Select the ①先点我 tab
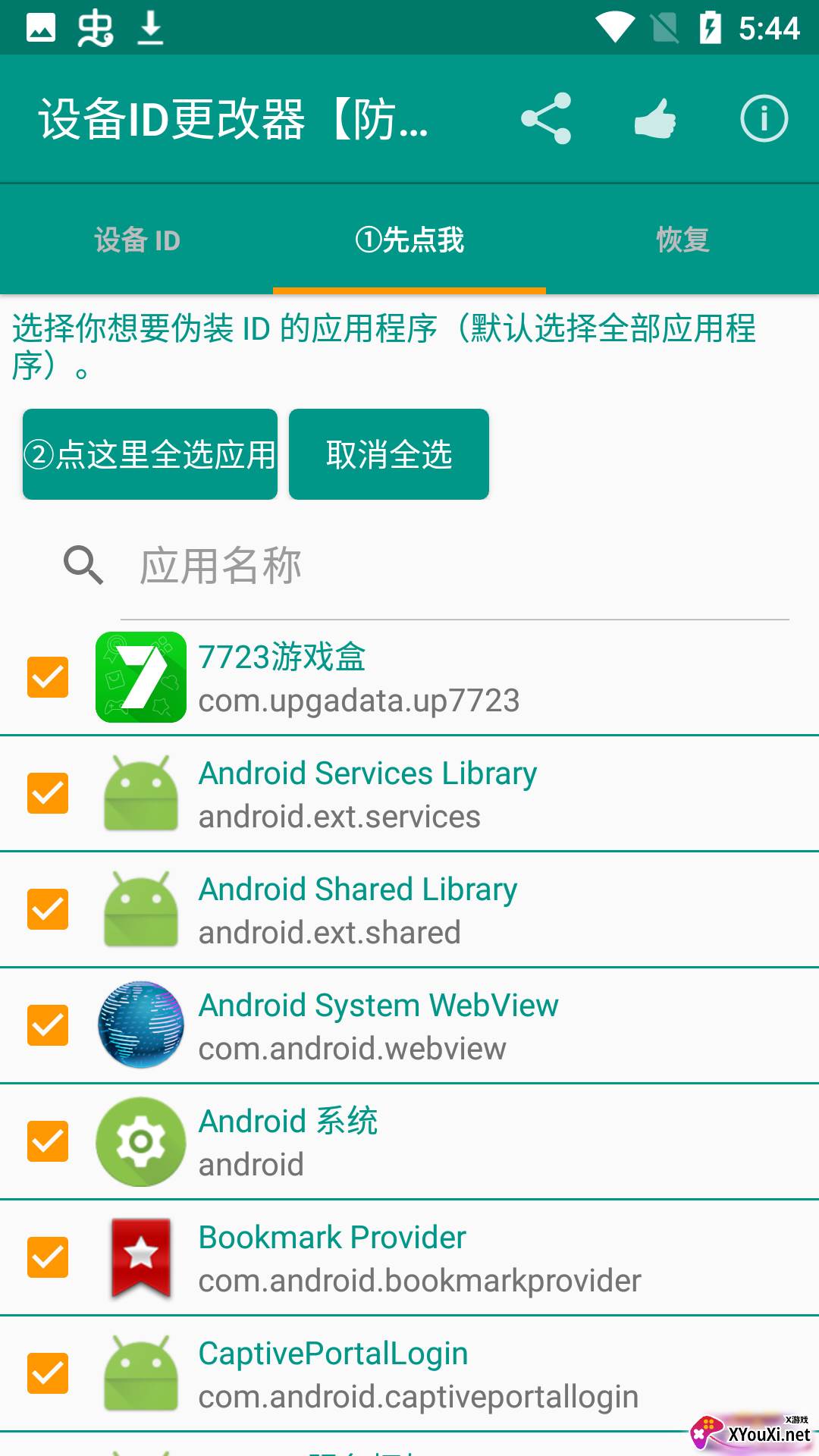819x1456 pixels. click(x=409, y=240)
